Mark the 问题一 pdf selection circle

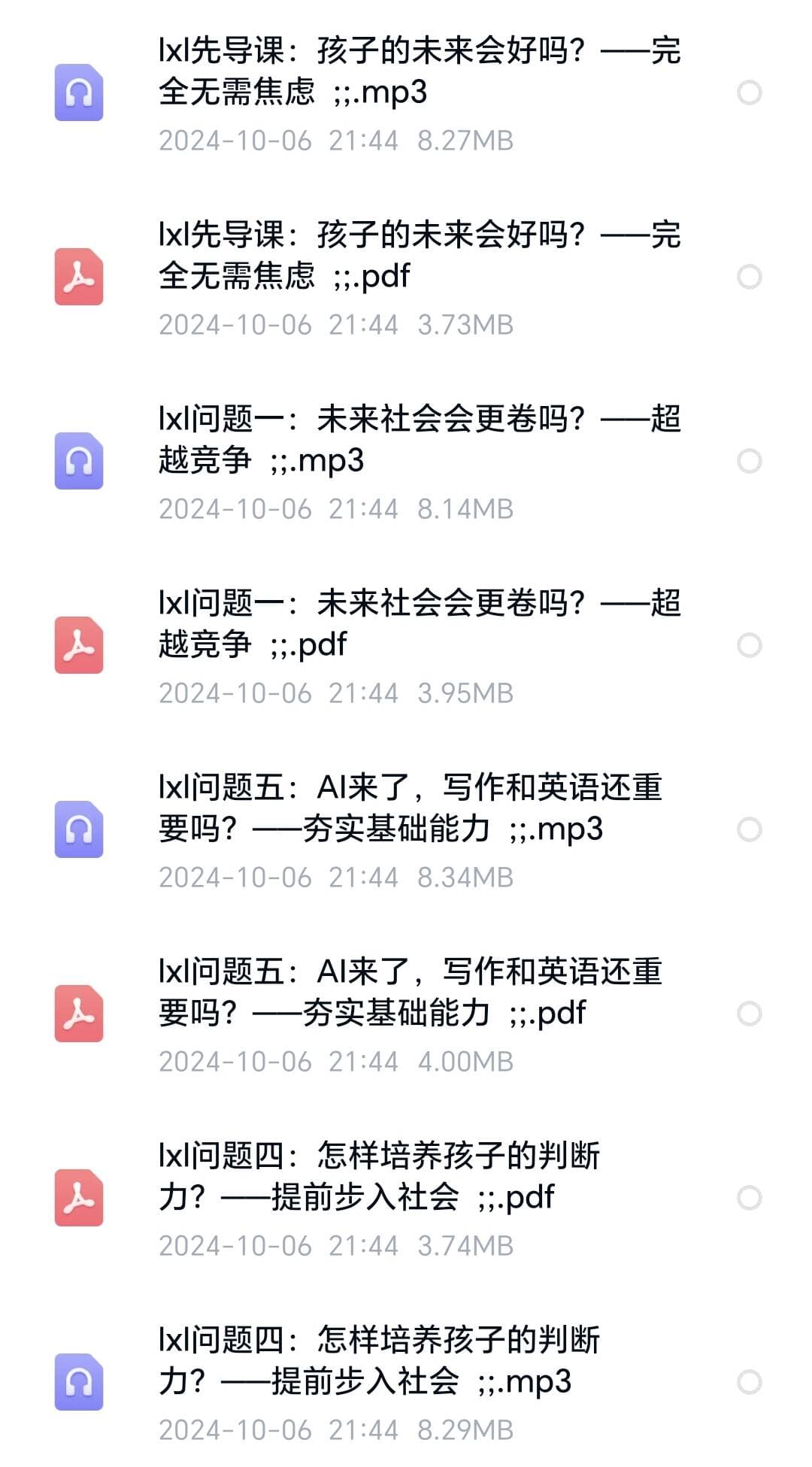coord(749,645)
